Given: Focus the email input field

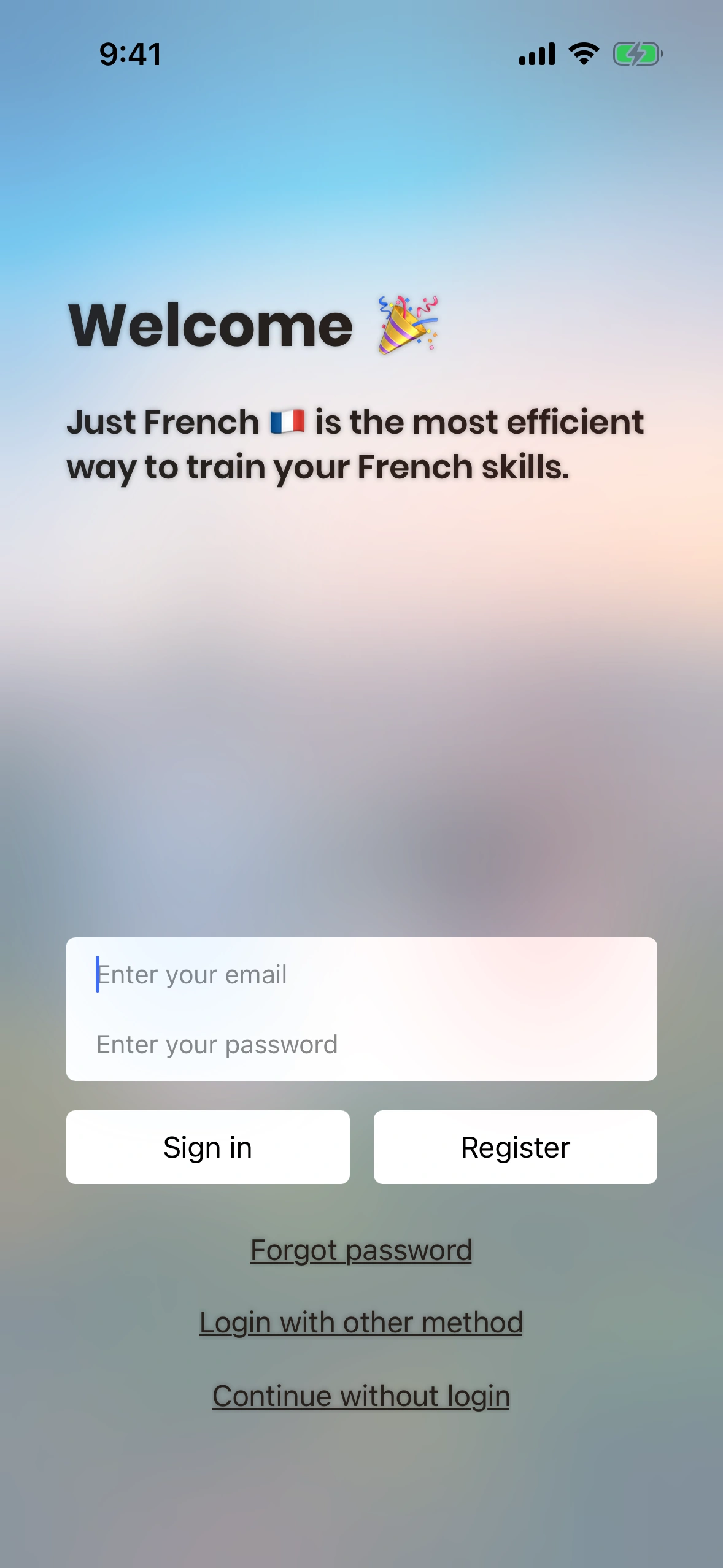Looking at the screenshot, I should 361,974.
